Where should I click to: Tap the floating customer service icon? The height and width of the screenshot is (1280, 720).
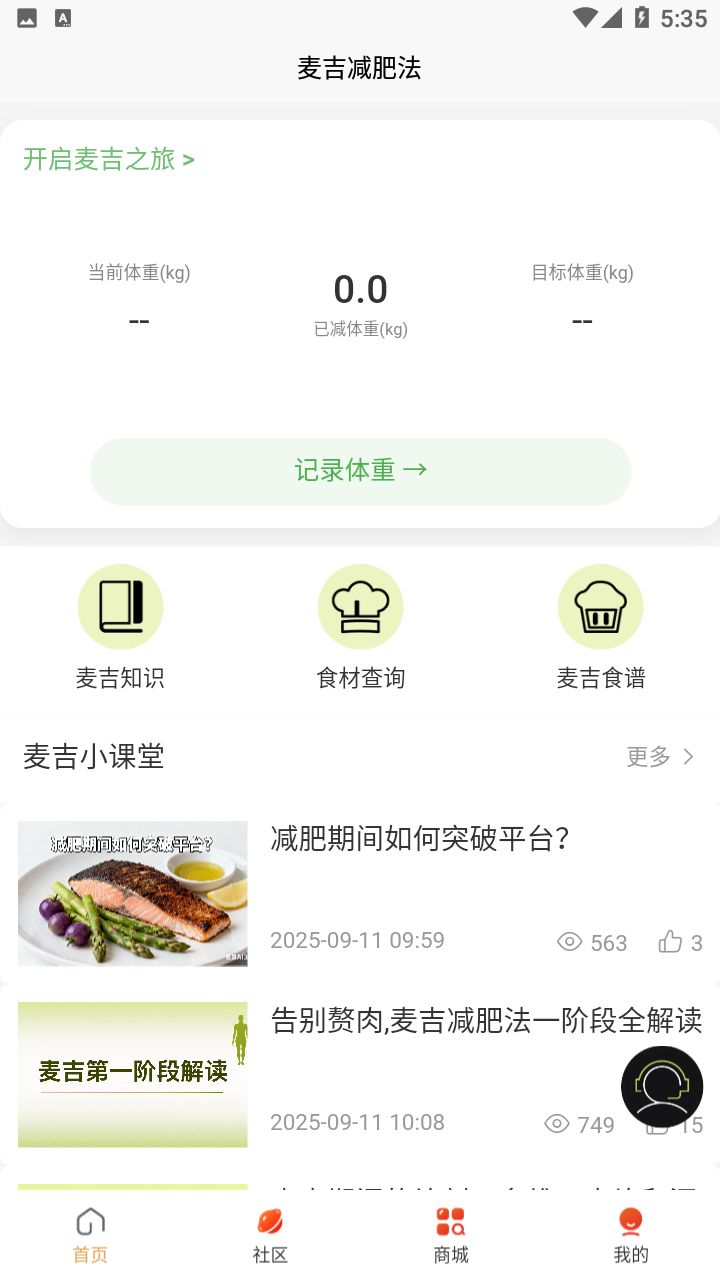[x=662, y=1087]
